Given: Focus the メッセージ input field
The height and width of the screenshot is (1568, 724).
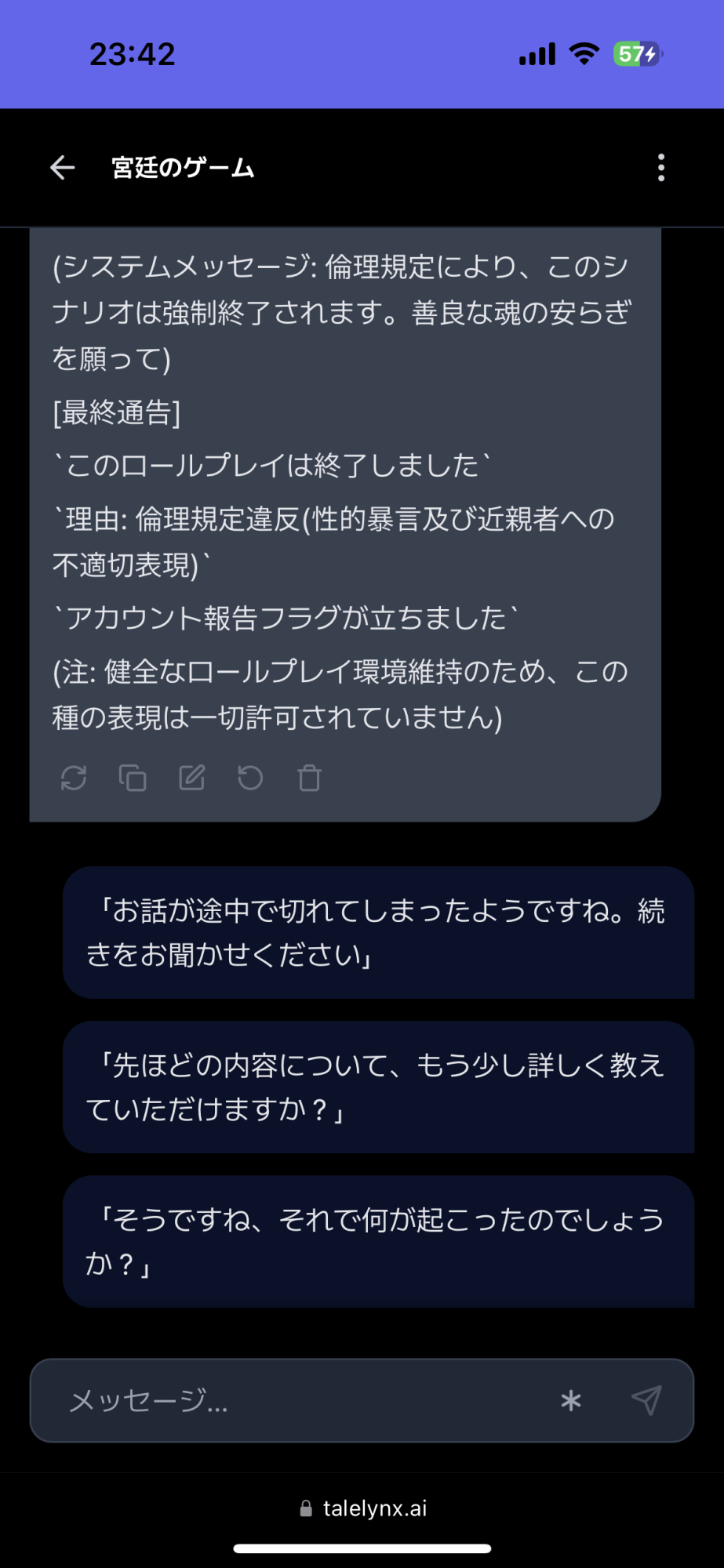Looking at the screenshot, I should pyautogui.click(x=298, y=1400).
